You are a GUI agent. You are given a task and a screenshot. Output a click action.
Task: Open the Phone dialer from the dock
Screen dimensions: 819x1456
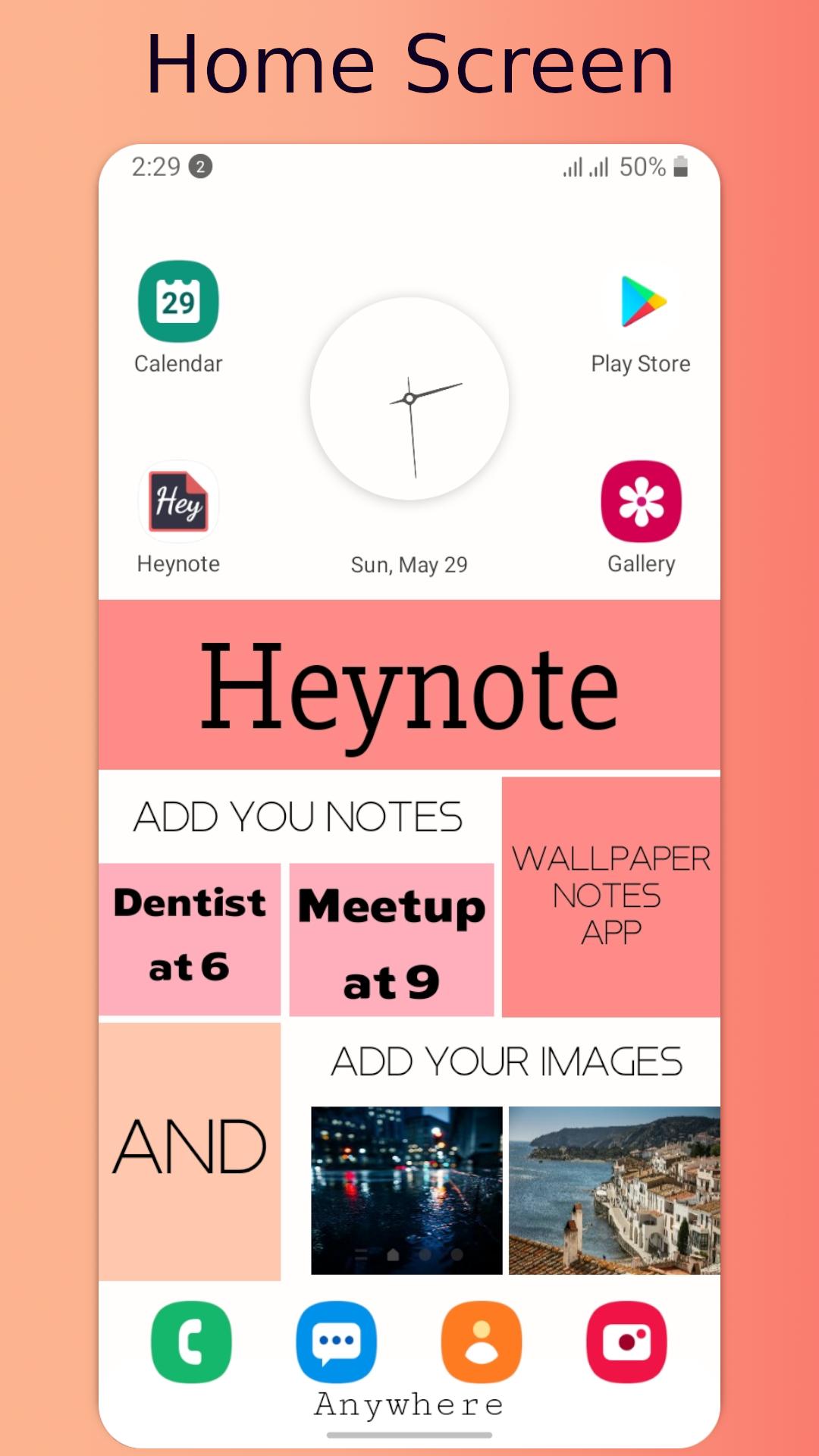pos(190,1342)
